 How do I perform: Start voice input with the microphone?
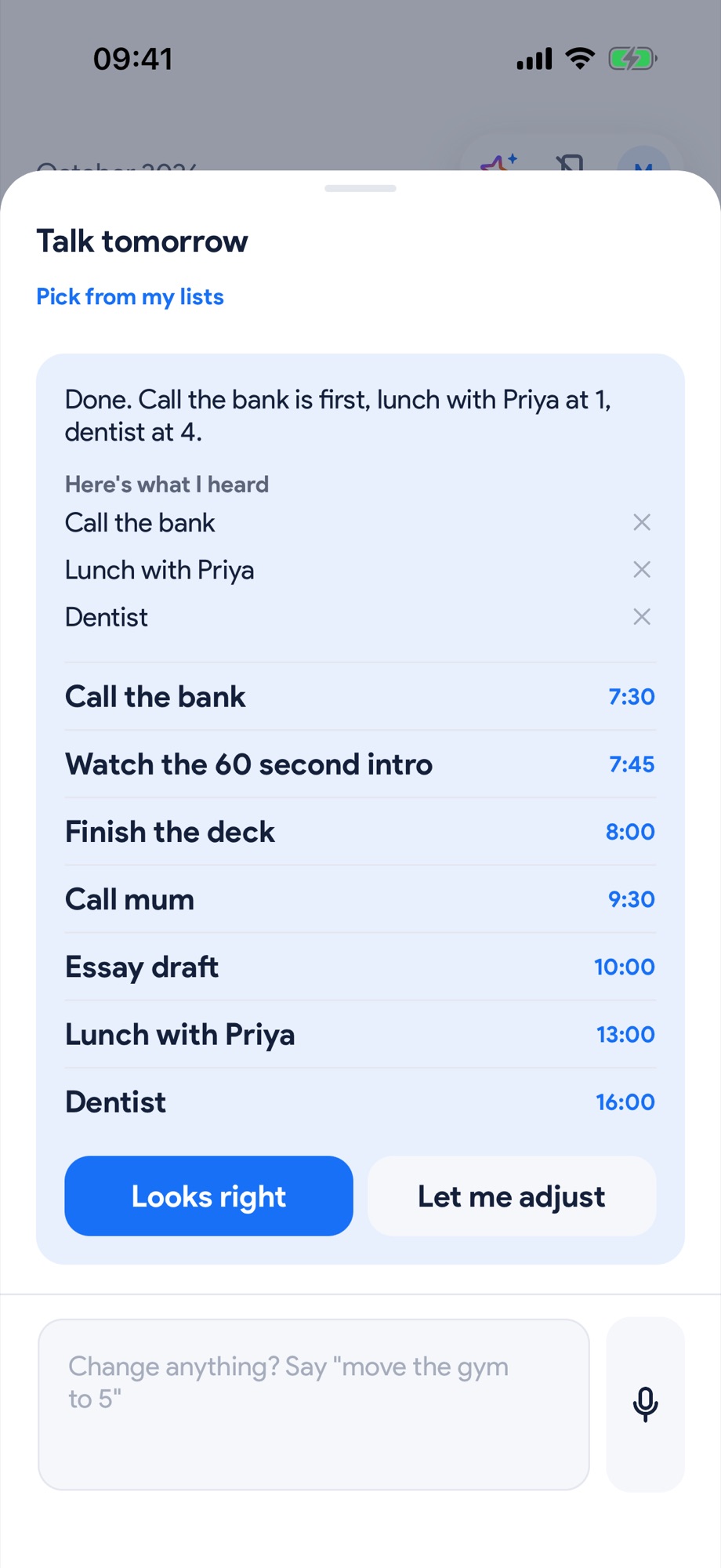(x=645, y=1404)
